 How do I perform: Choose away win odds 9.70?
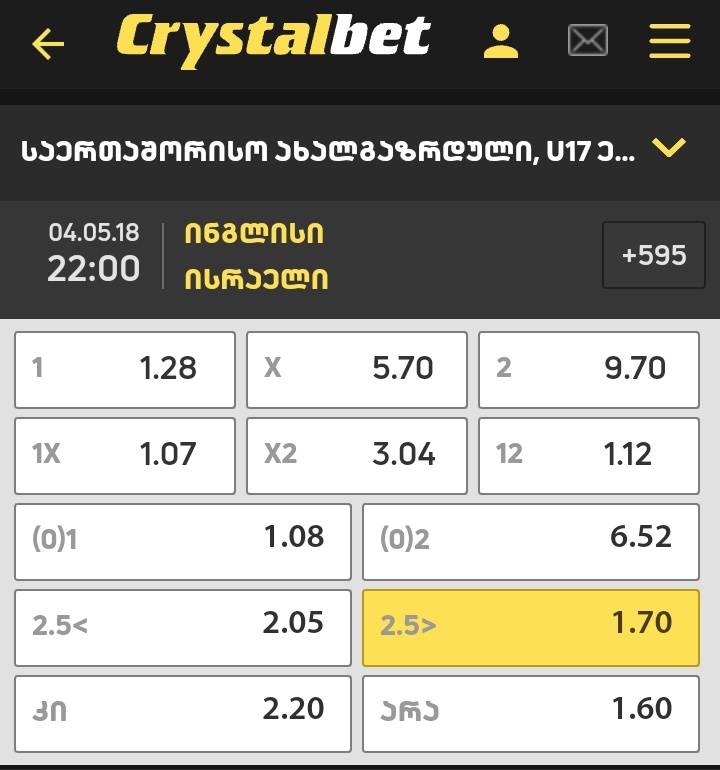(588, 369)
